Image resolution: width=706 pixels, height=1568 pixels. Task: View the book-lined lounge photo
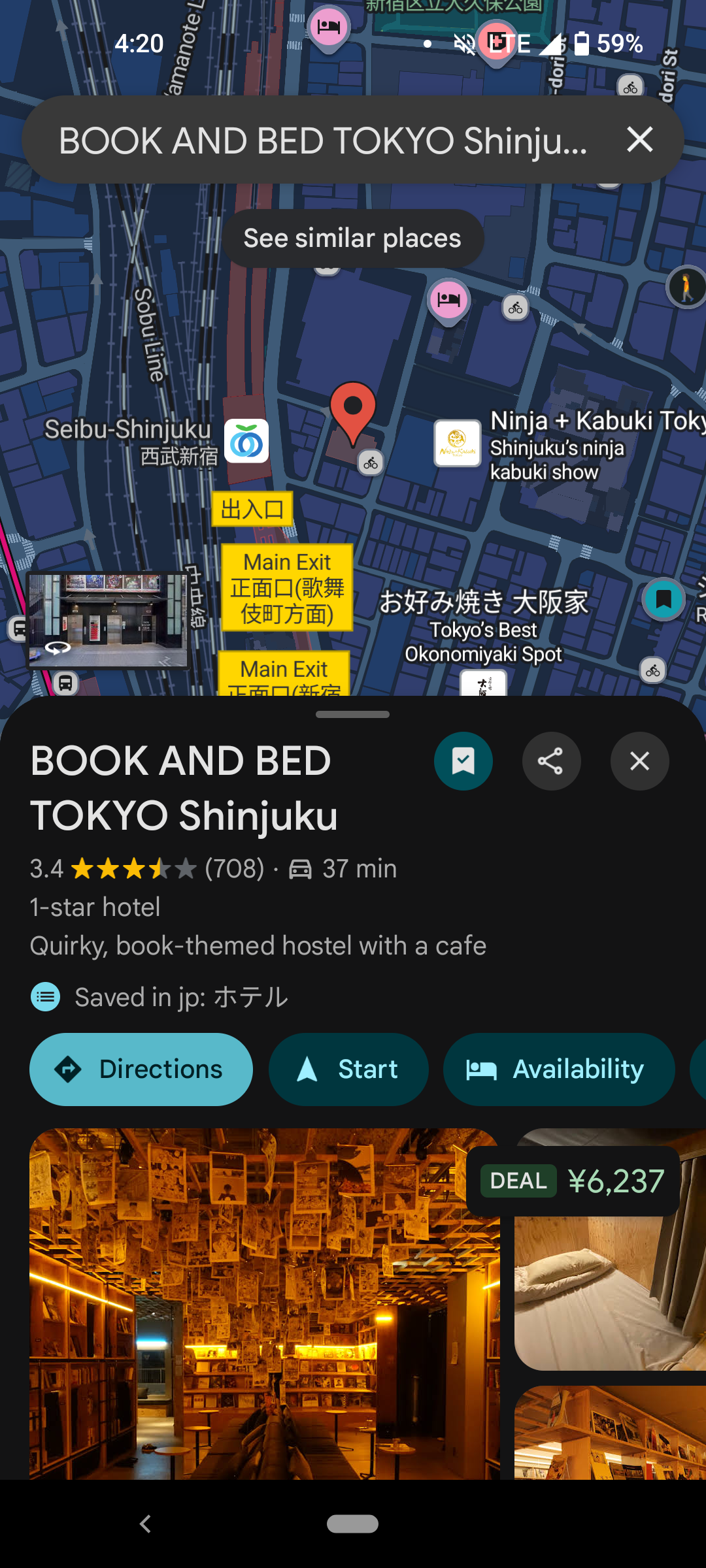[x=264, y=1303]
